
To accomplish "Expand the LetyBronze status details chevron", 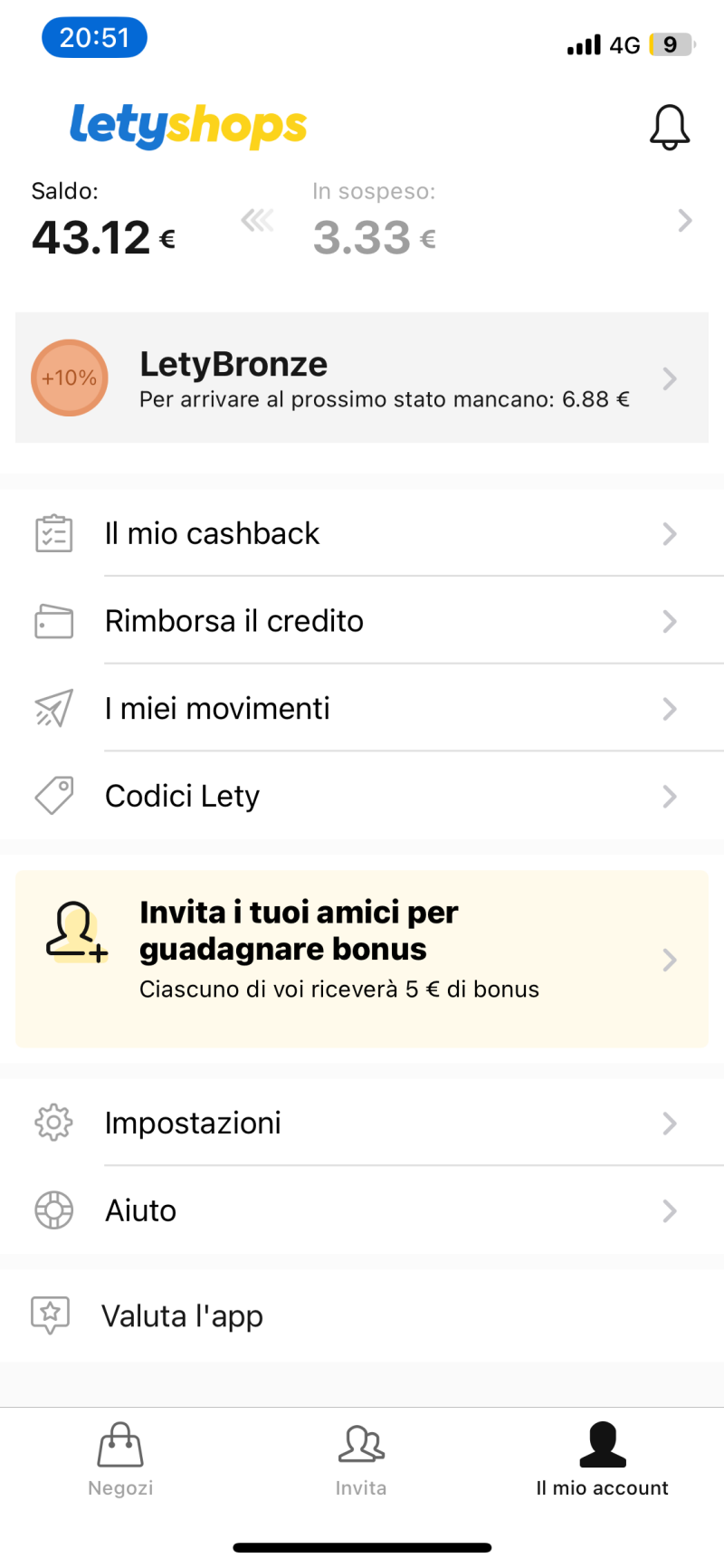I will pyautogui.click(x=670, y=378).
